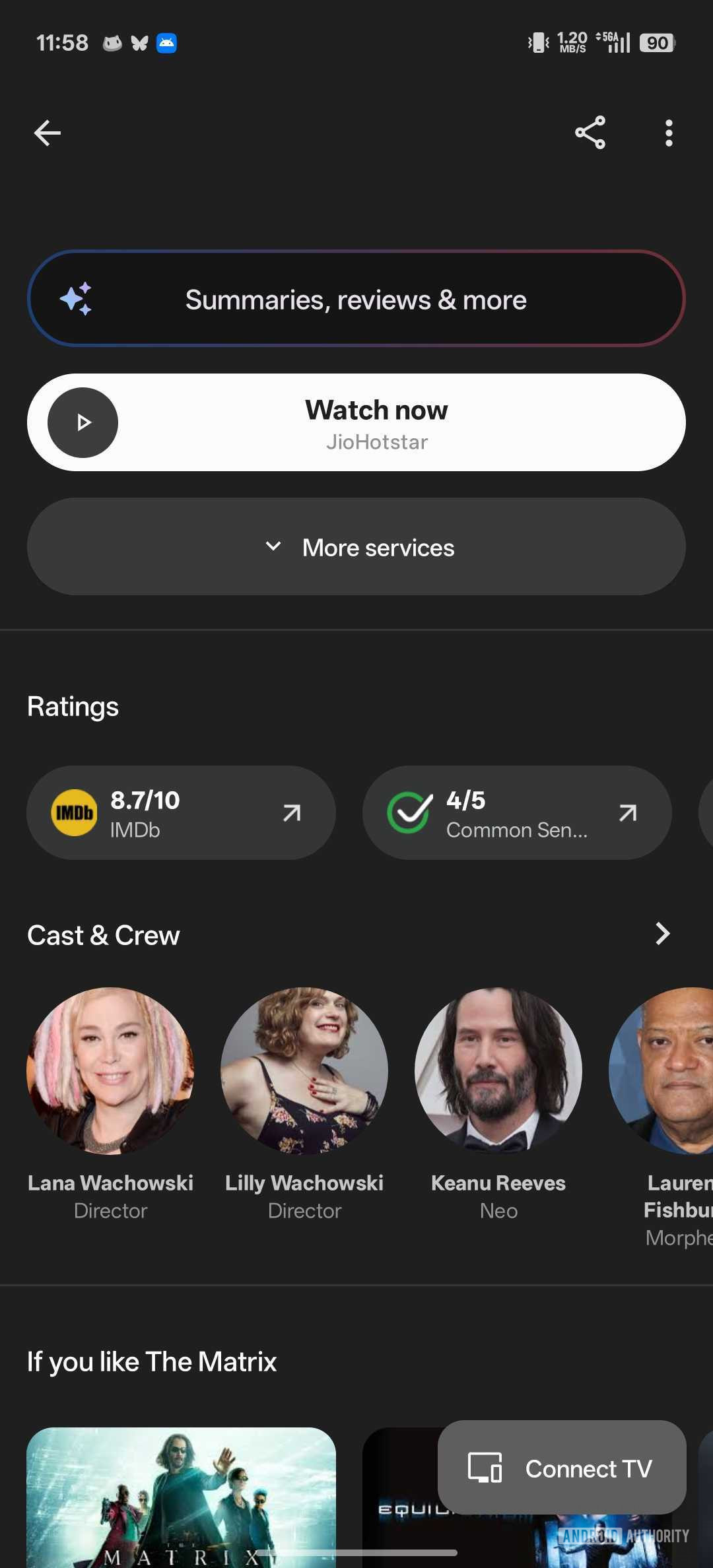Share The Matrix movie page

(x=590, y=133)
